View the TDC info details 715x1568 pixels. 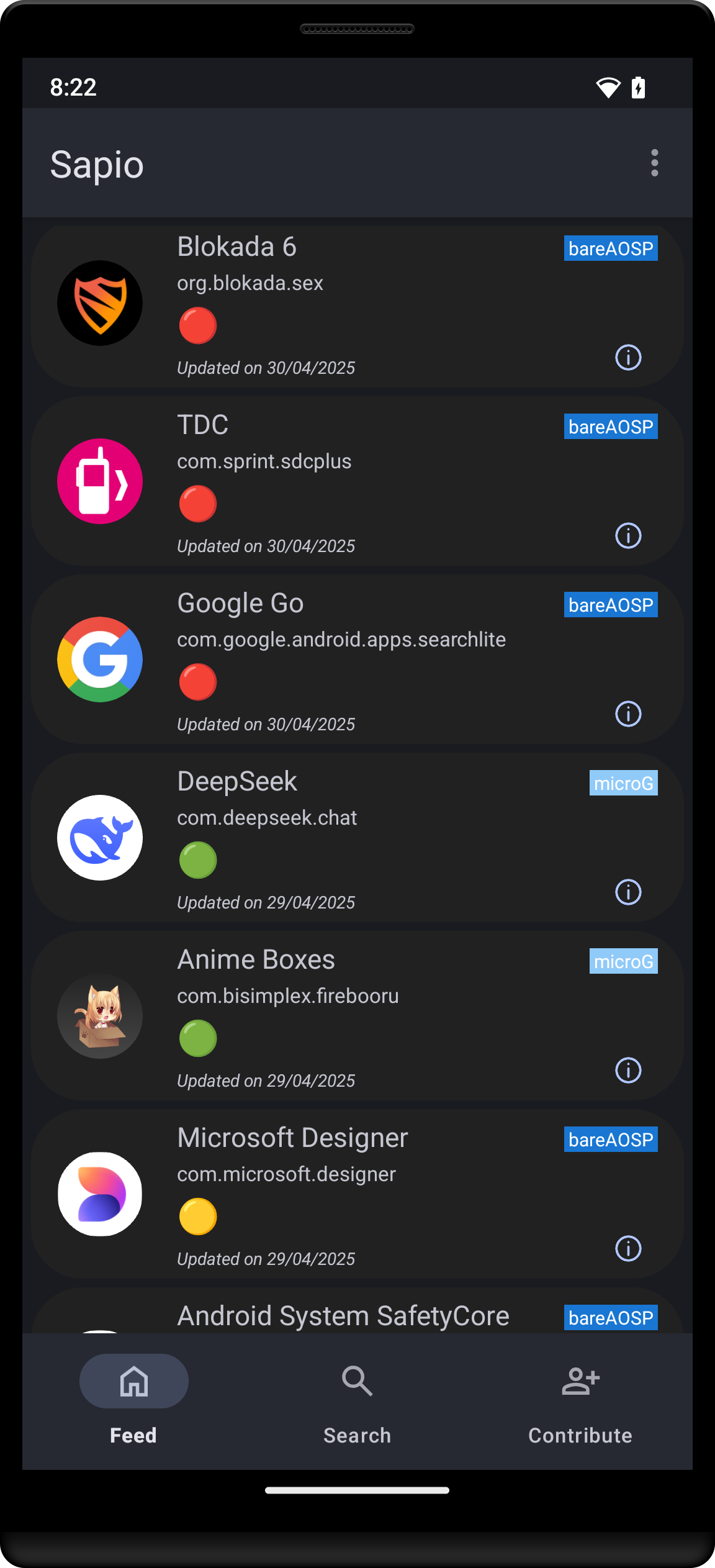tap(628, 536)
